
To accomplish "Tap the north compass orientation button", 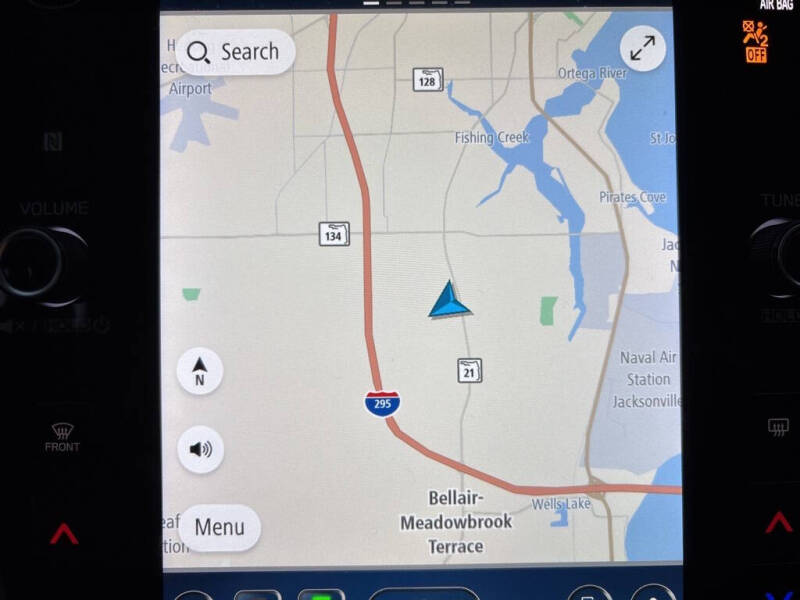I will click(x=200, y=371).
